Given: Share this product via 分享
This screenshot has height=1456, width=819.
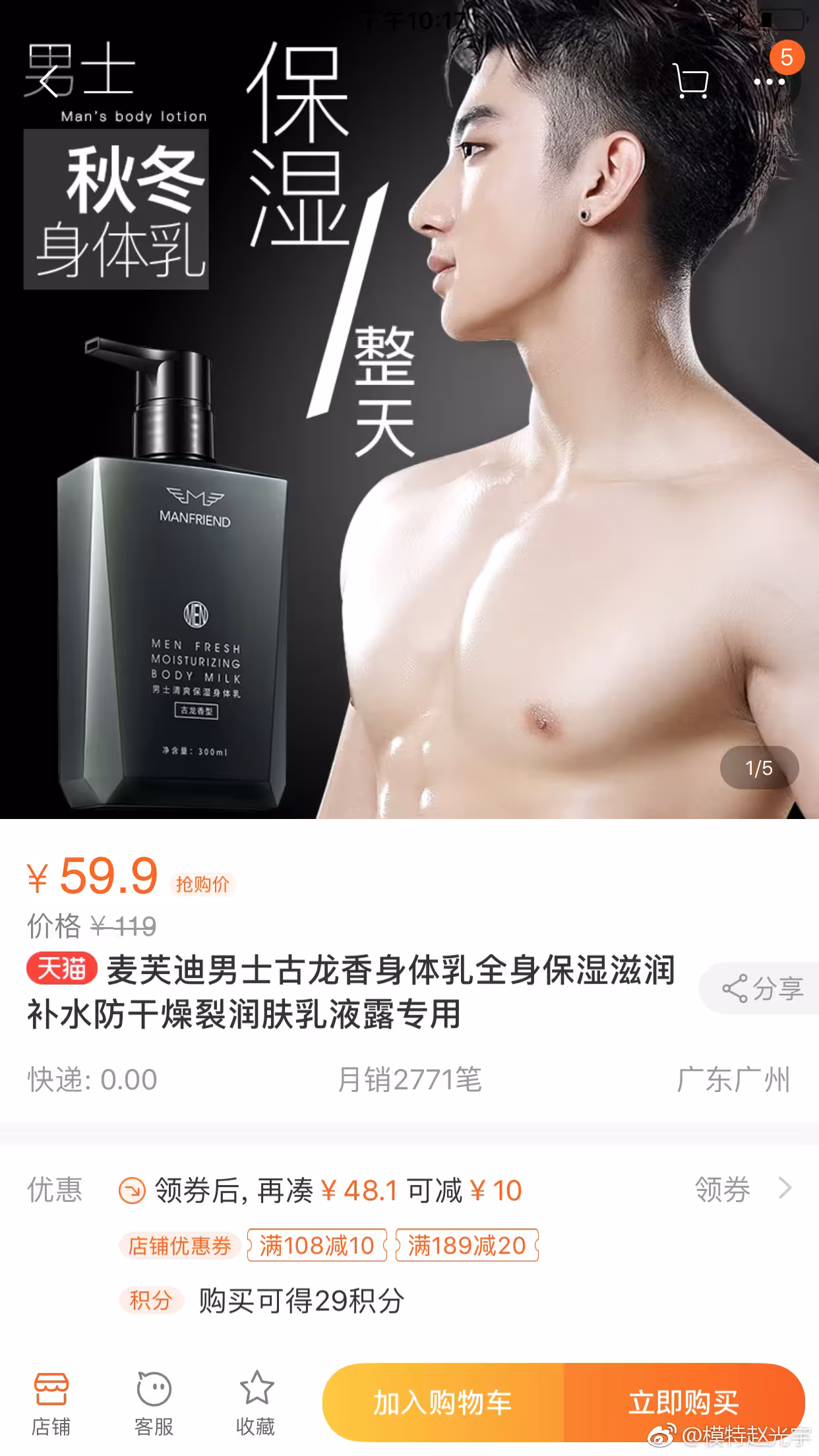Looking at the screenshot, I should 762,988.
